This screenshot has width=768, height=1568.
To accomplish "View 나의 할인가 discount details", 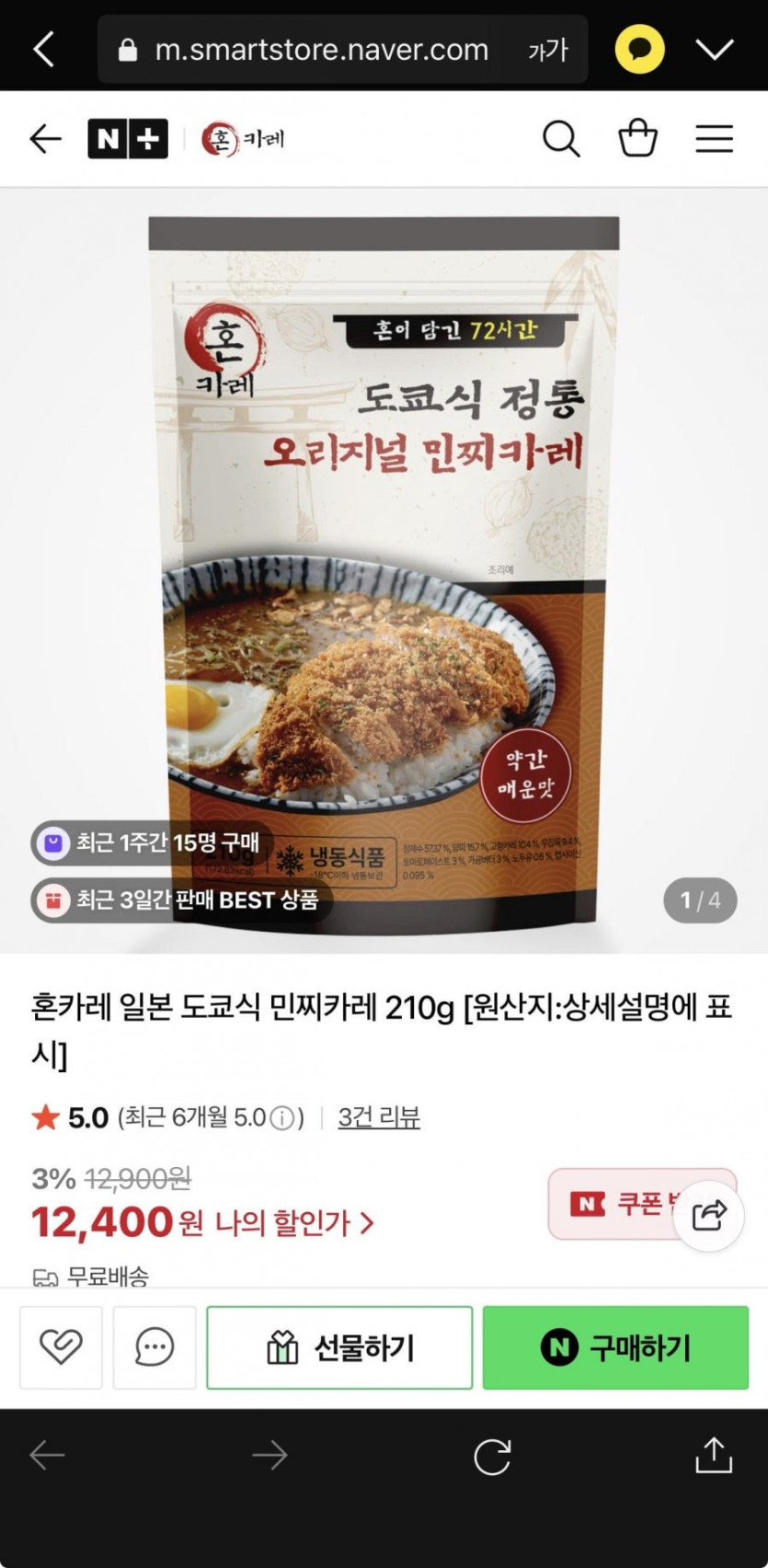I will click(294, 1223).
